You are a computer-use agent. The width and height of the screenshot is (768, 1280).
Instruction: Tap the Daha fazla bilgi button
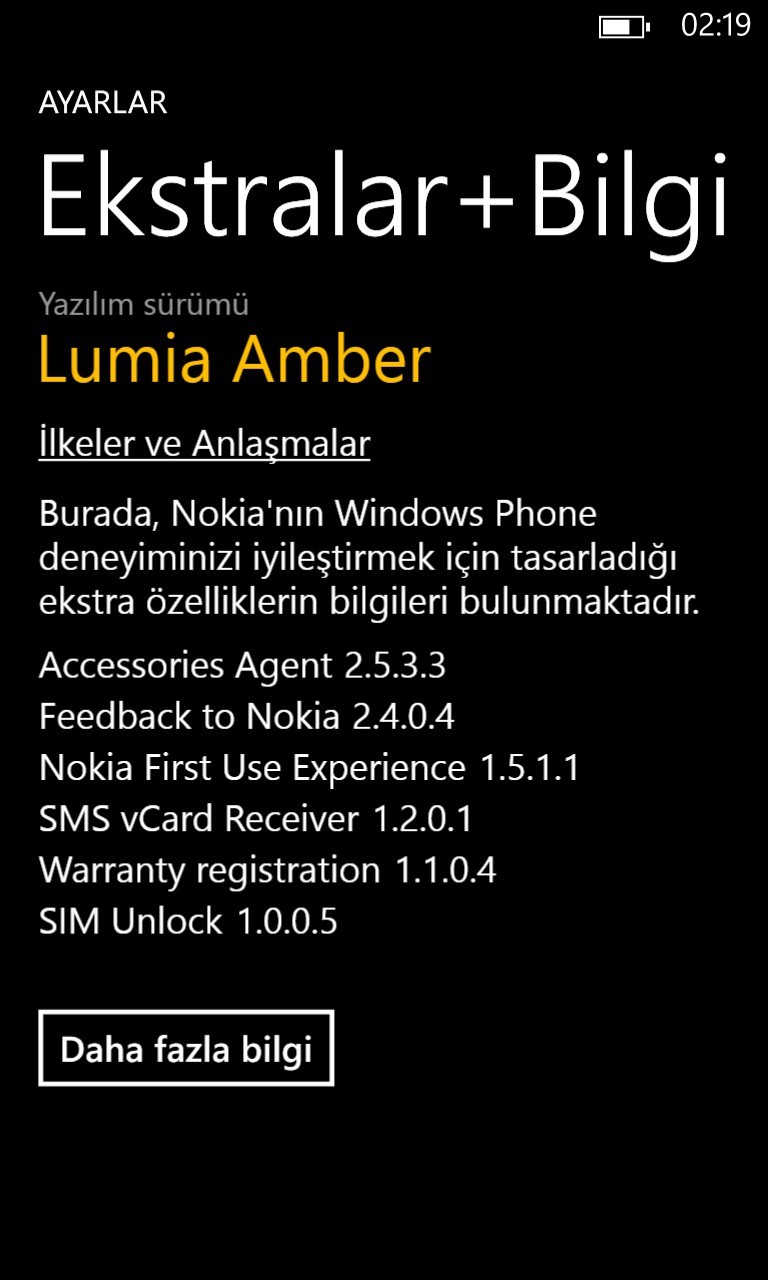pyautogui.click(x=186, y=1048)
